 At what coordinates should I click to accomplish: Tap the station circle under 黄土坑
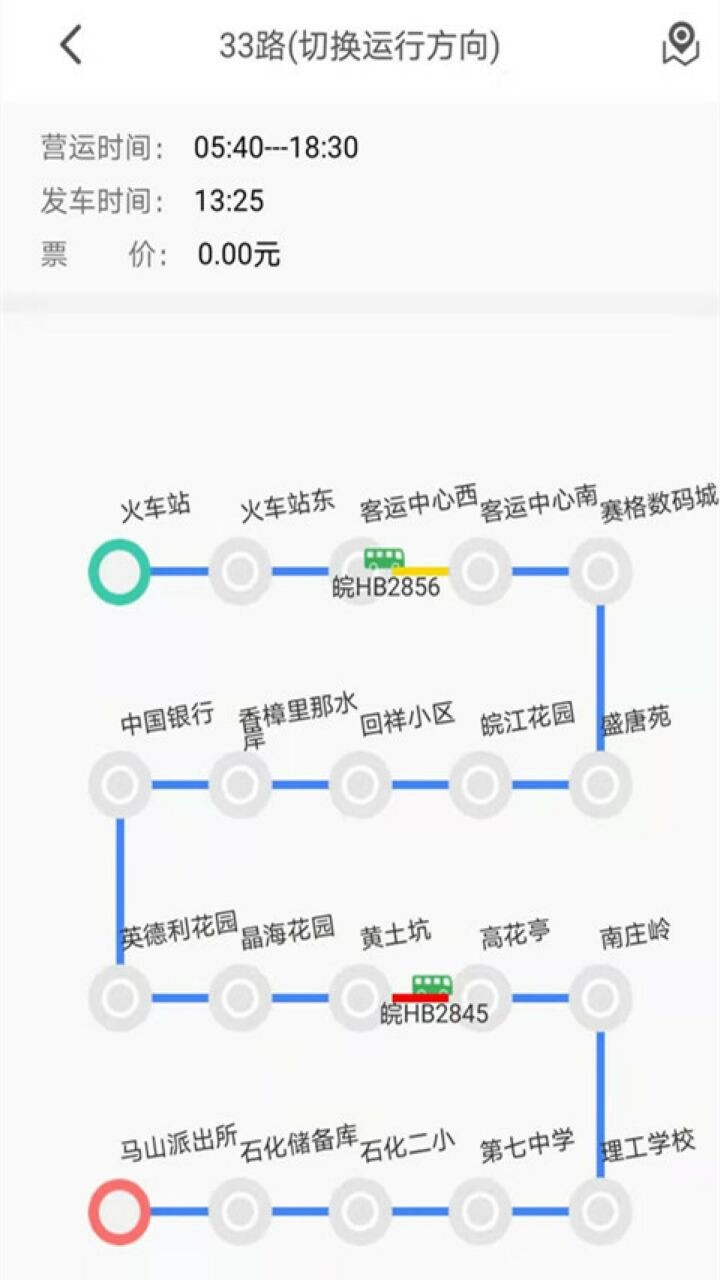[x=360, y=993]
